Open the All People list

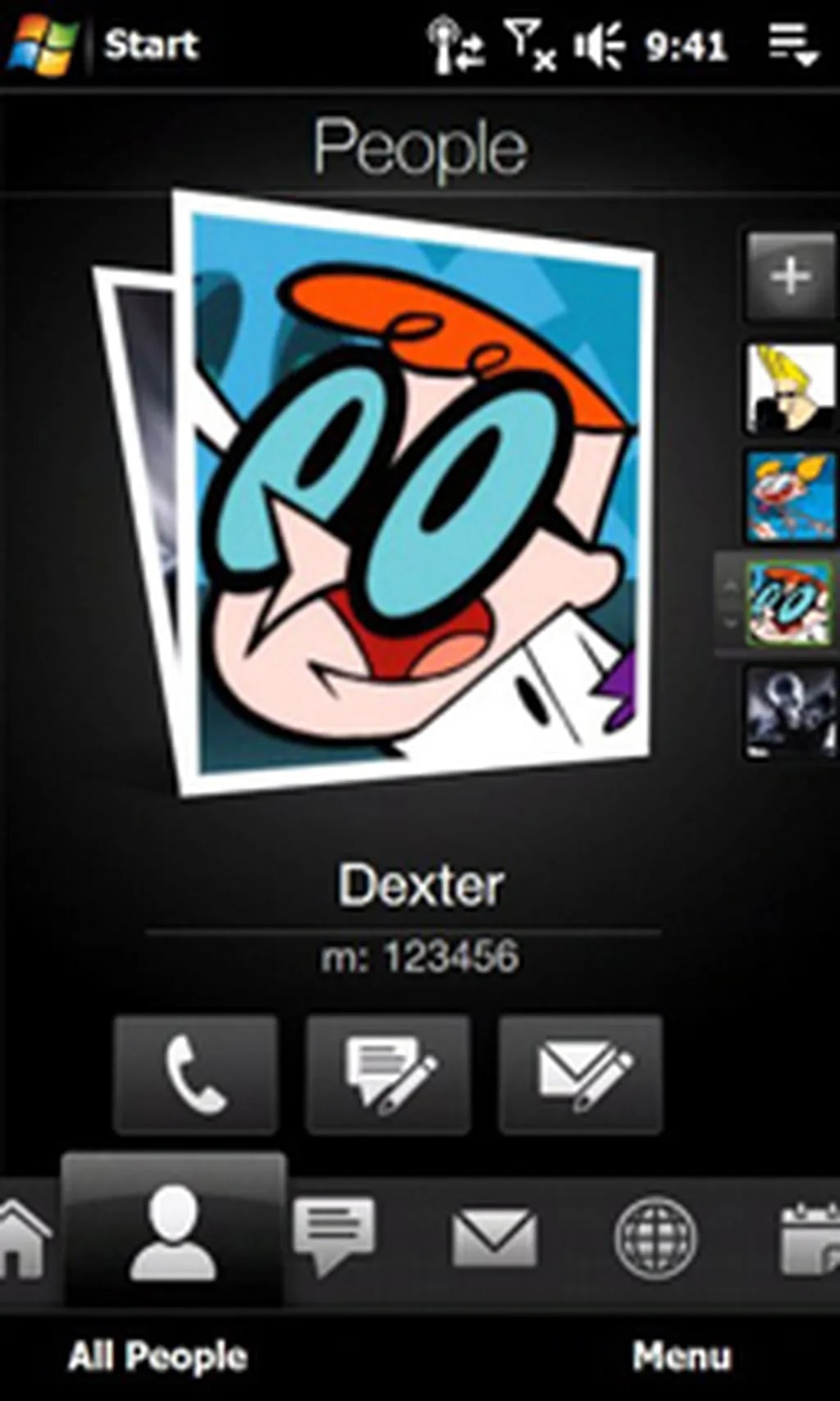(x=157, y=1356)
